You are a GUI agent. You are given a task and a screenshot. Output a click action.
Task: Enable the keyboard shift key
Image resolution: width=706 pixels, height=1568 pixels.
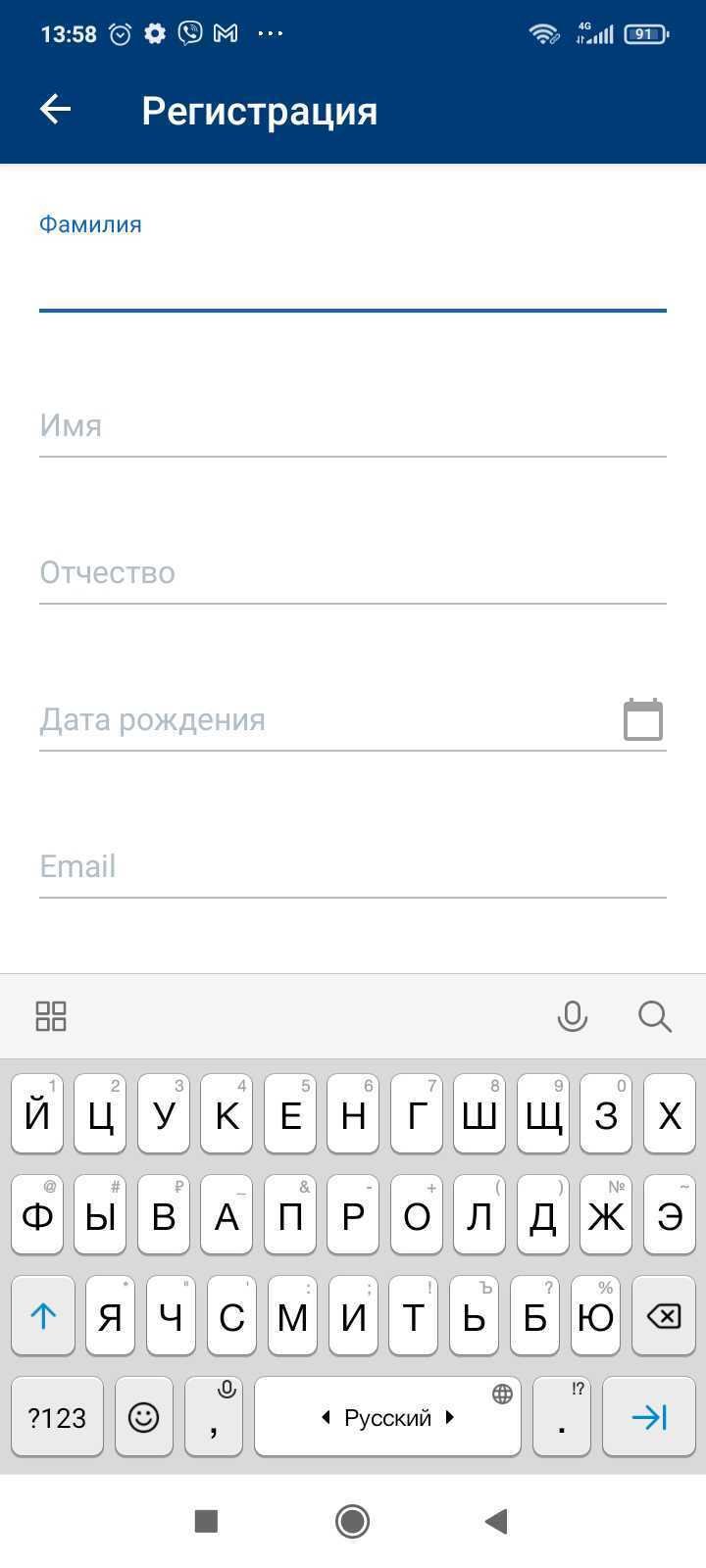43,1316
